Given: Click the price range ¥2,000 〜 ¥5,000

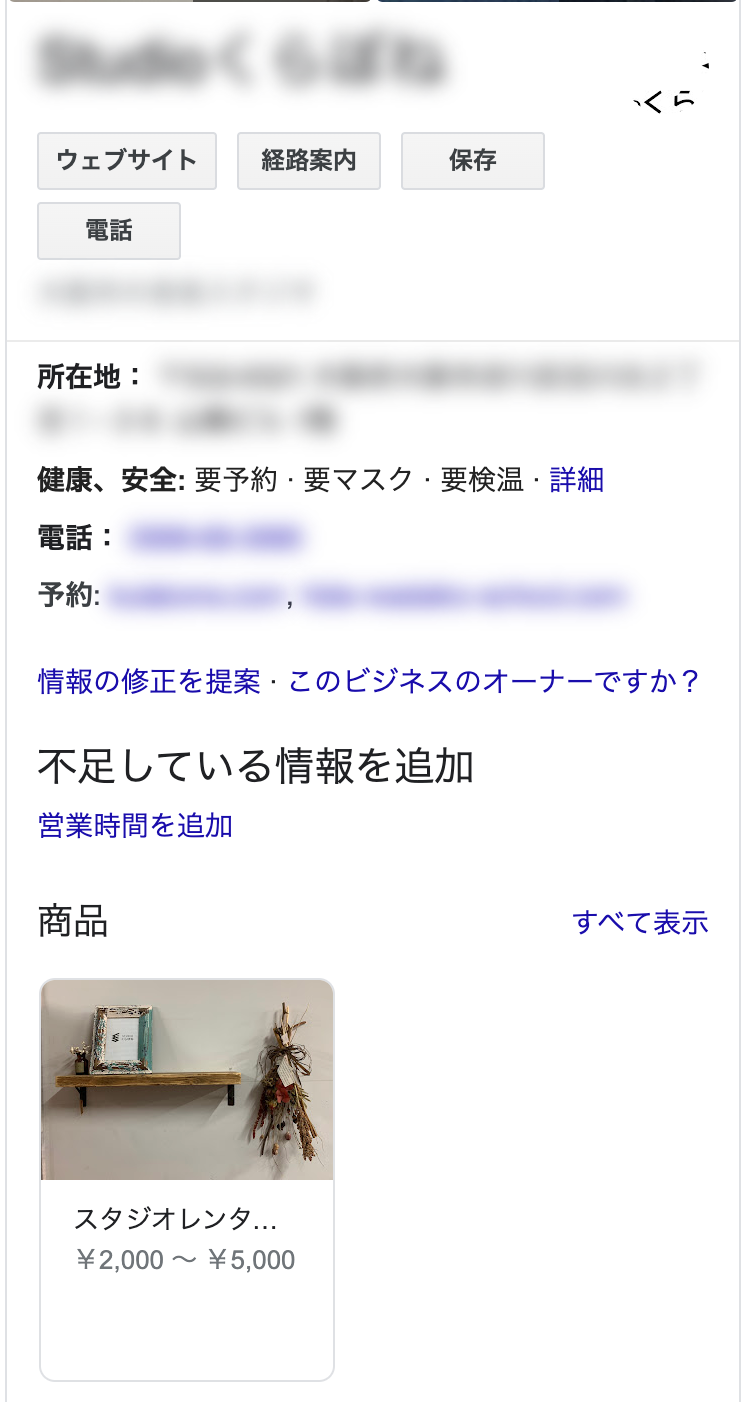Looking at the screenshot, I should [186, 1259].
